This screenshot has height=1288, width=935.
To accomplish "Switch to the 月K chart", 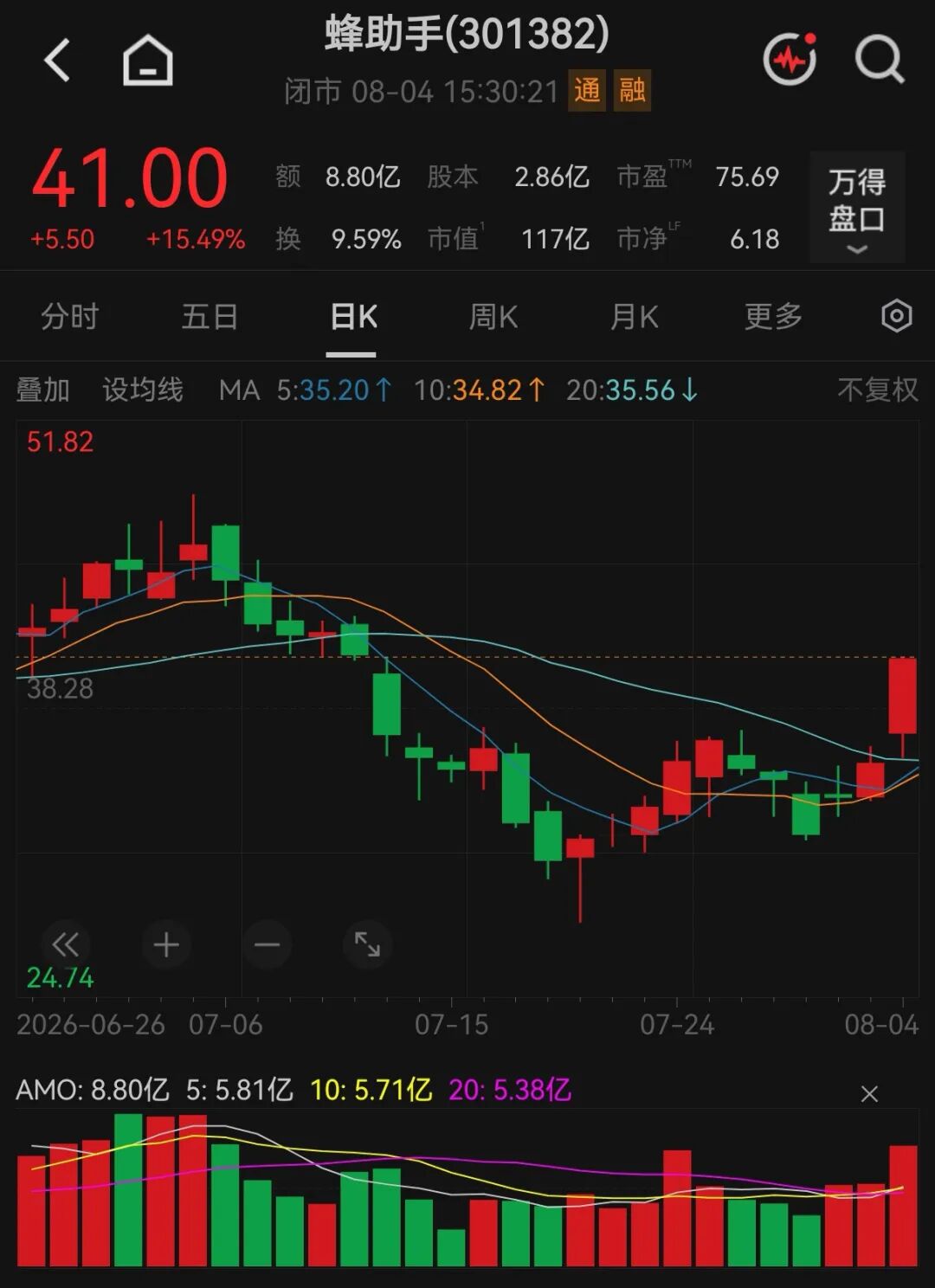I will (x=634, y=317).
